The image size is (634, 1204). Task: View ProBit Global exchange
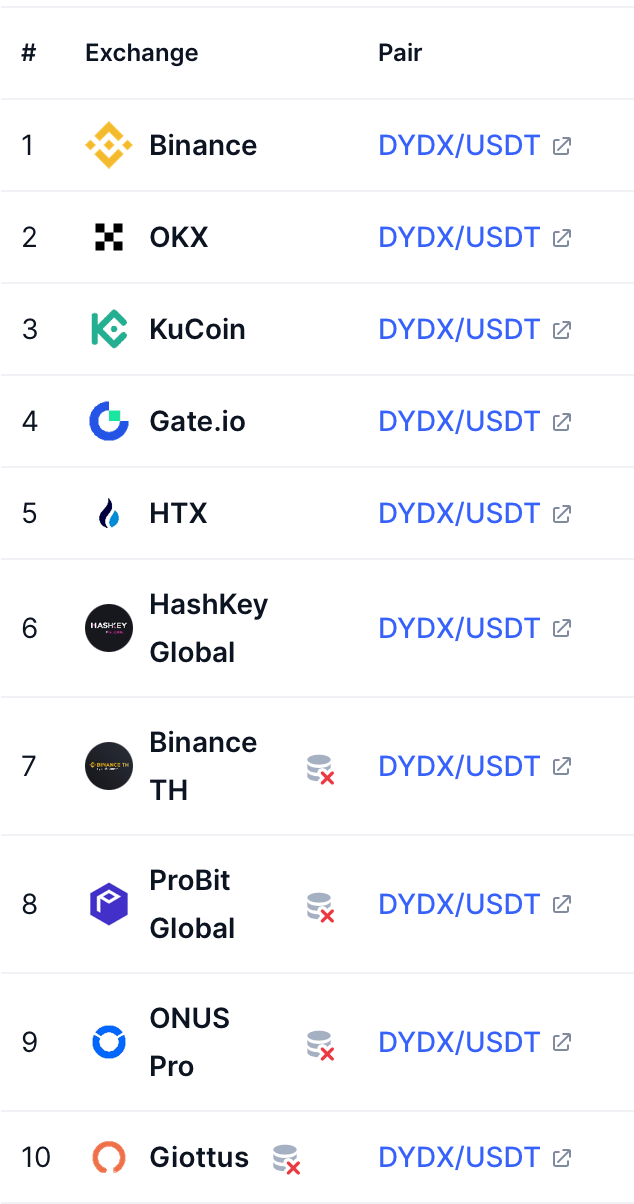tap(192, 904)
